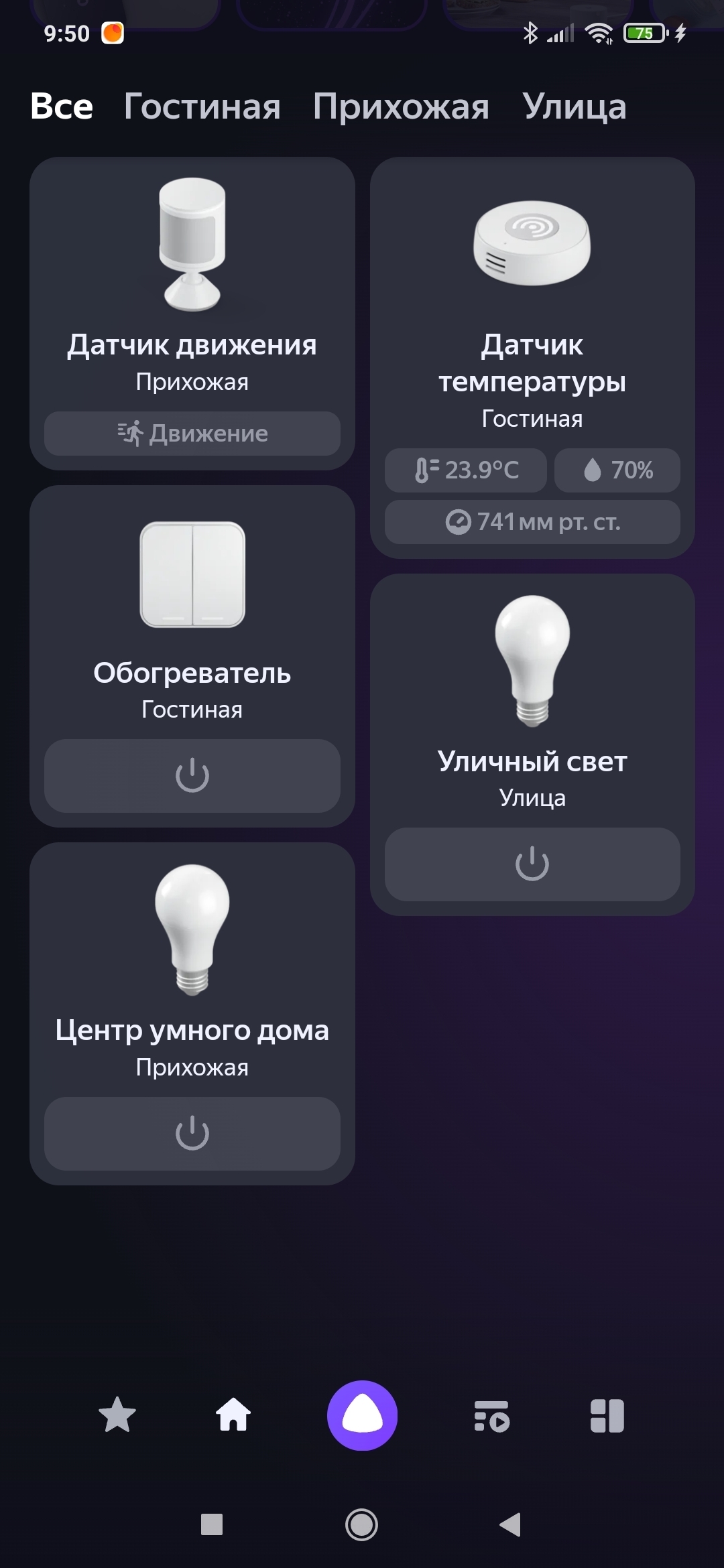Screen dimensions: 724x1568
Task: Toggle power for Обогреватель
Action: pyautogui.click(x=192, y=776)
